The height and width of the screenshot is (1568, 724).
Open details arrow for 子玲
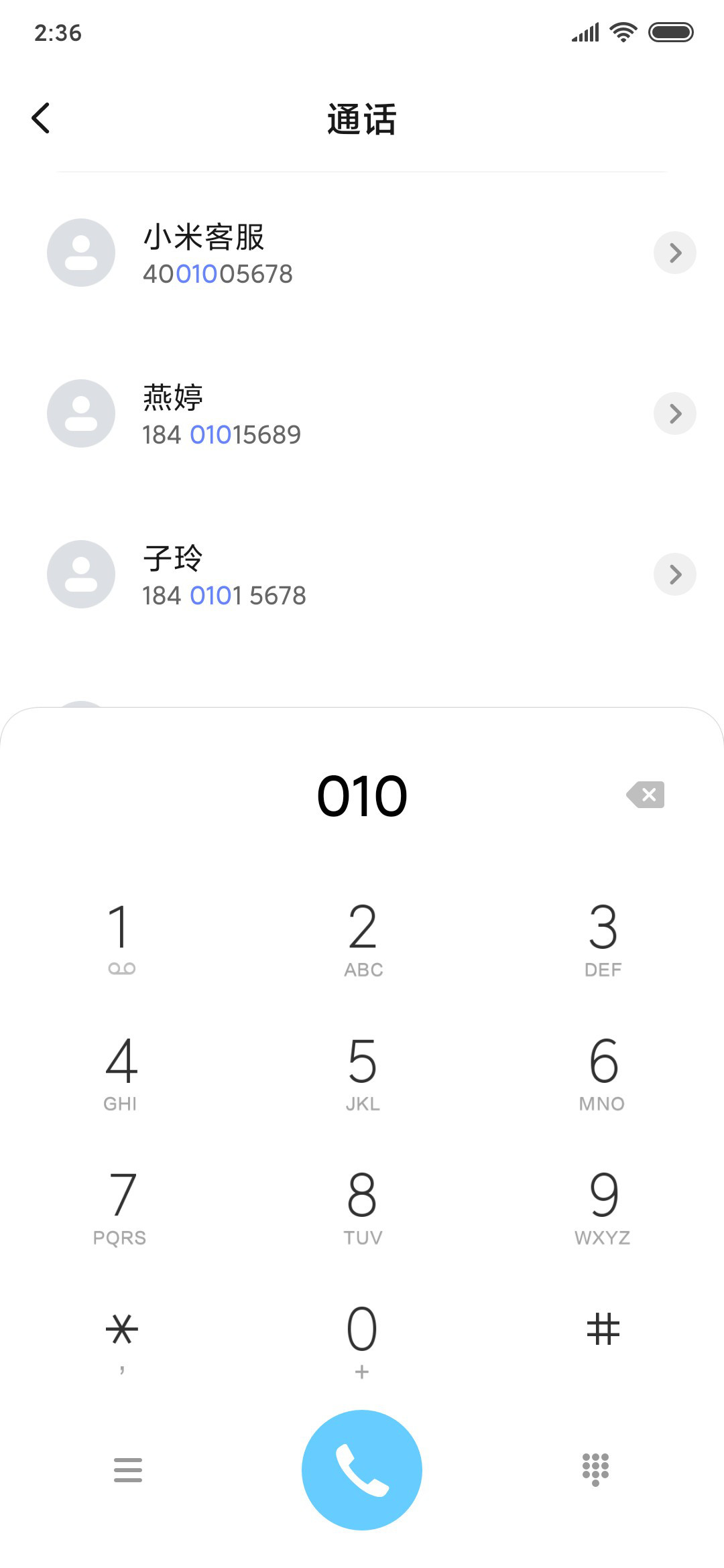[x=675, y=574]
